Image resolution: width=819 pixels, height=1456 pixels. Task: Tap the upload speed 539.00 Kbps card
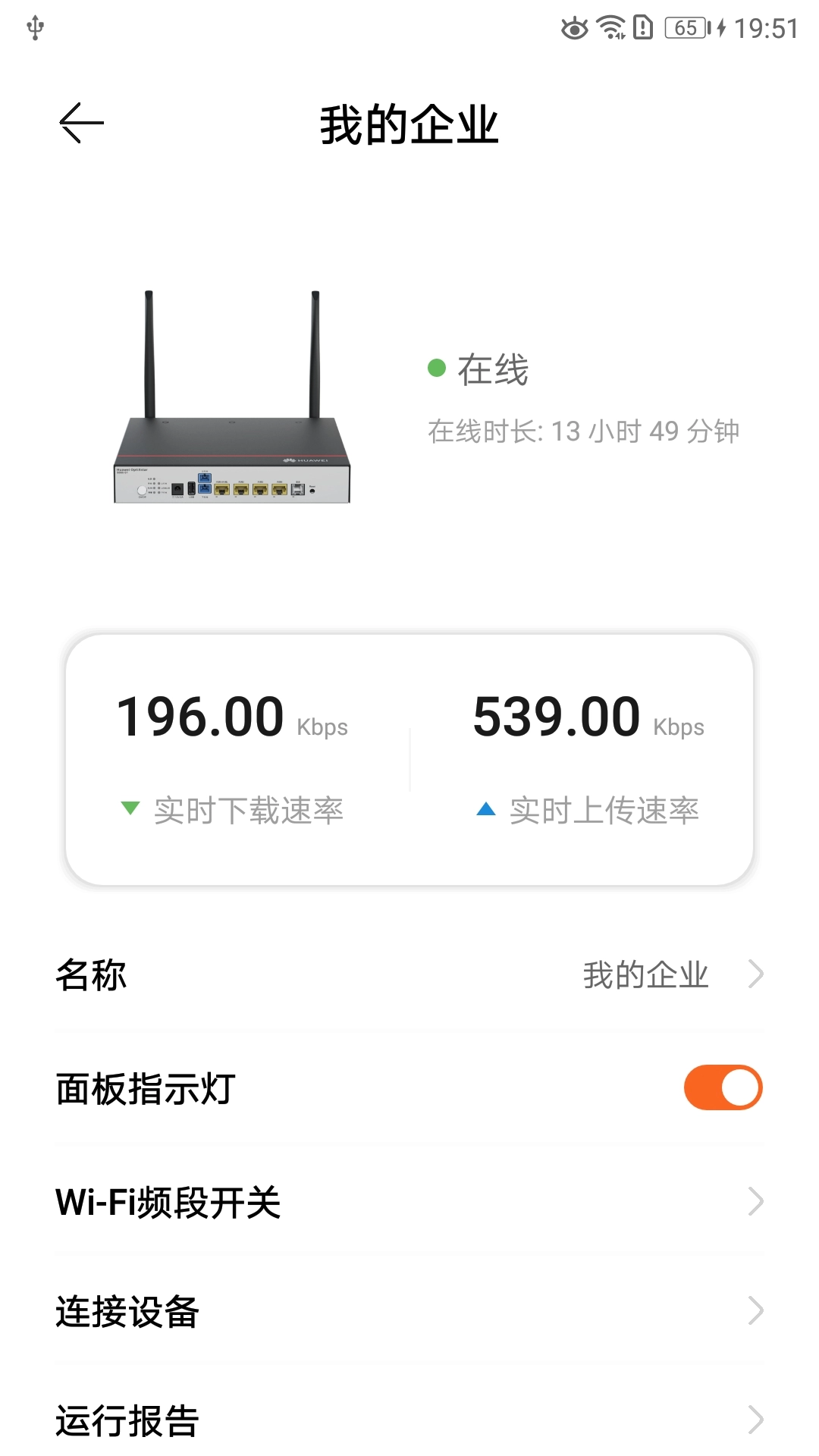(556, 714)
